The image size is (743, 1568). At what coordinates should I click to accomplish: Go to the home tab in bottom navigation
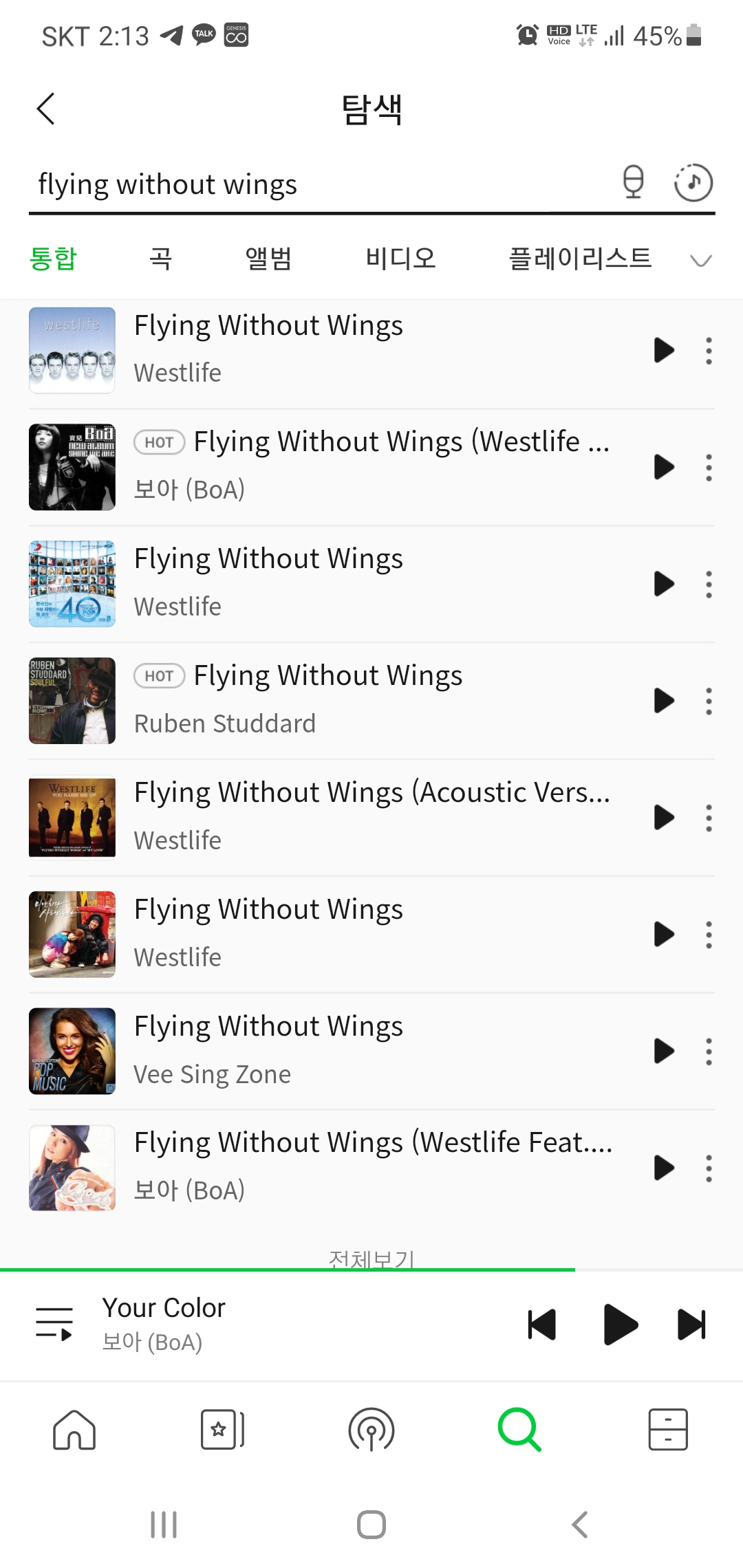click(x=74, y=1430)
